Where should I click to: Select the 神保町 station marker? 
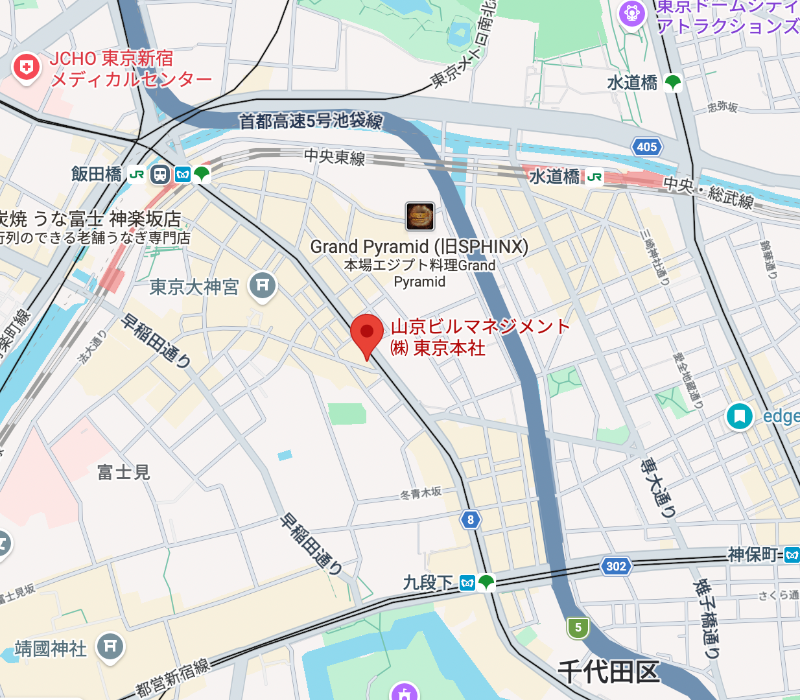tap(792, 554)
